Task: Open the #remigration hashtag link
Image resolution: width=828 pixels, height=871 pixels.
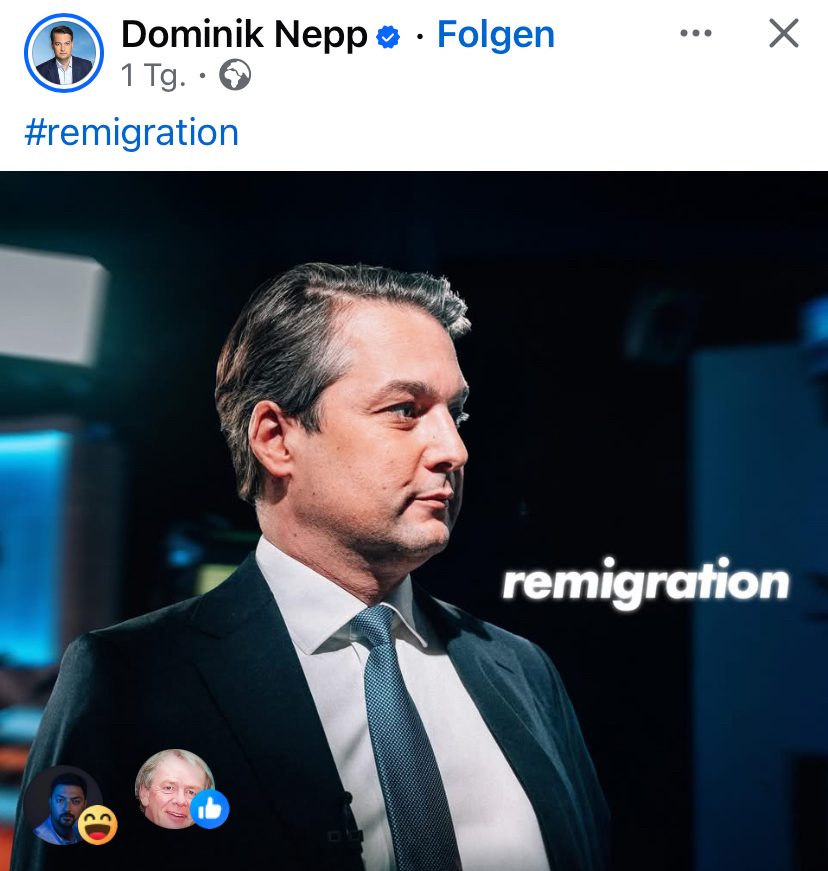Action: pyautogui.click(x=132, y=133)
